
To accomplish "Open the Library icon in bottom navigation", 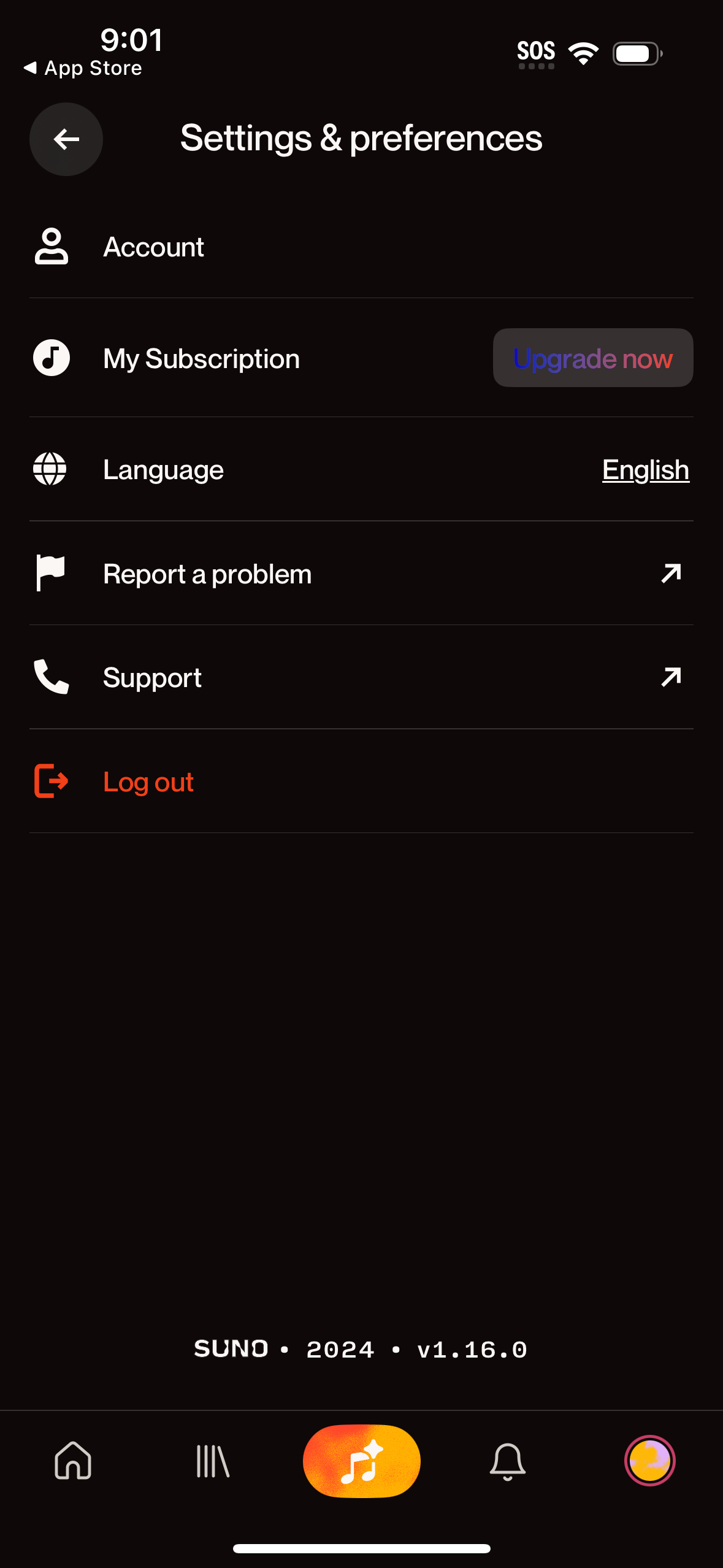I will [x=211, y=1461].
